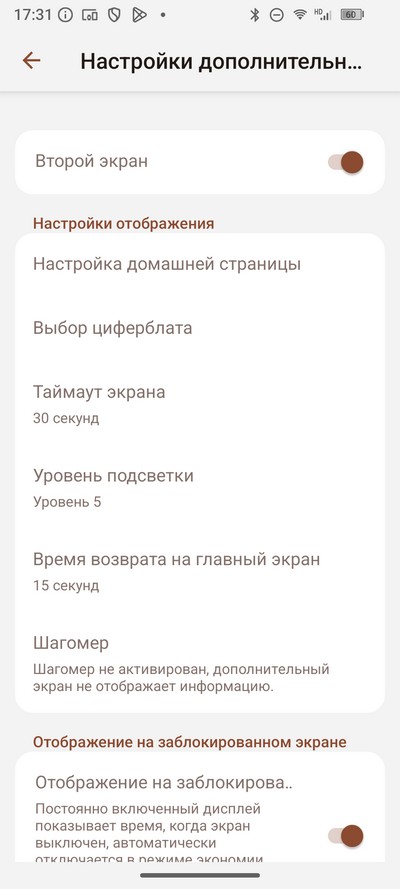Open Настройка домашней страницы
The width and height of the screenshot is (400, 889).
[x=200, y=264]
